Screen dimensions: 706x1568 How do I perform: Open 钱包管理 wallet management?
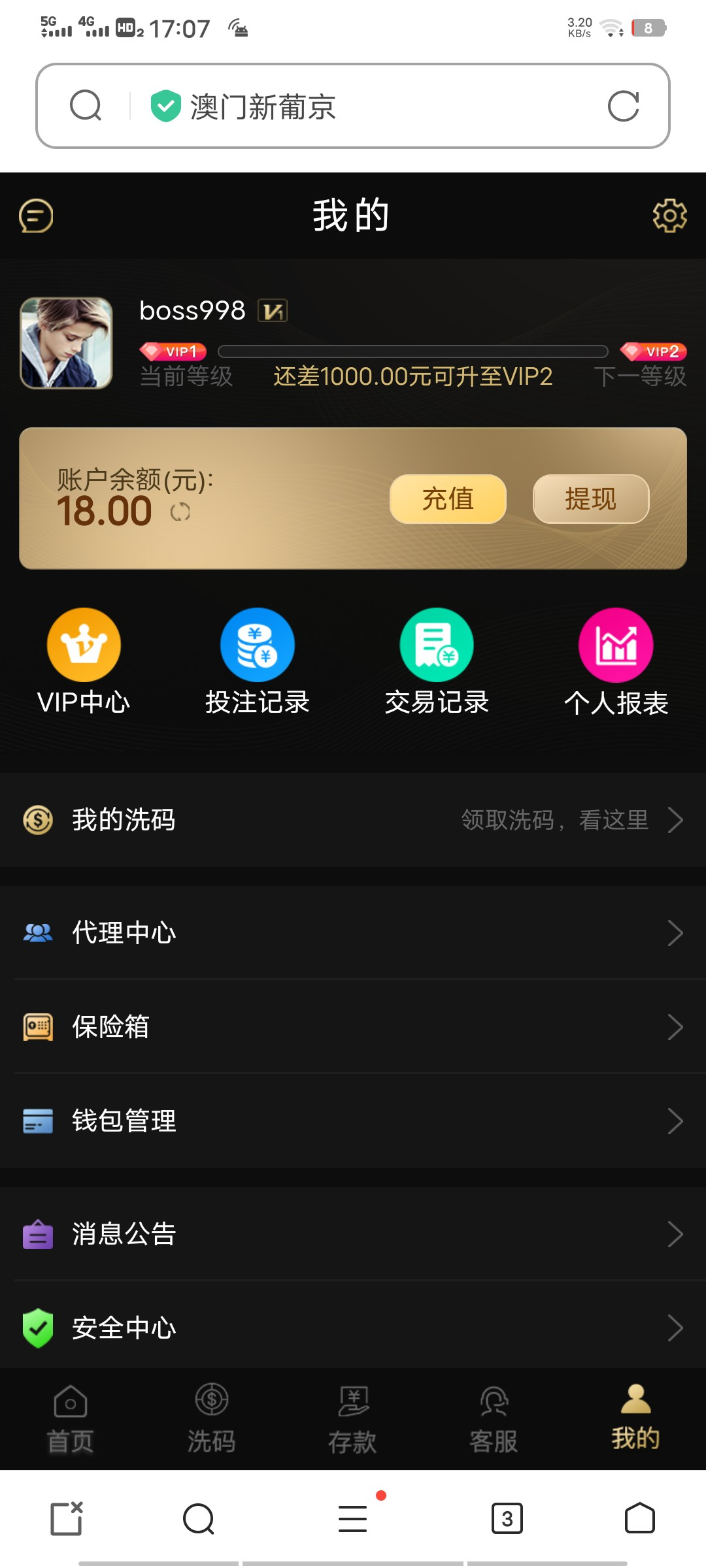point(353,1121)
